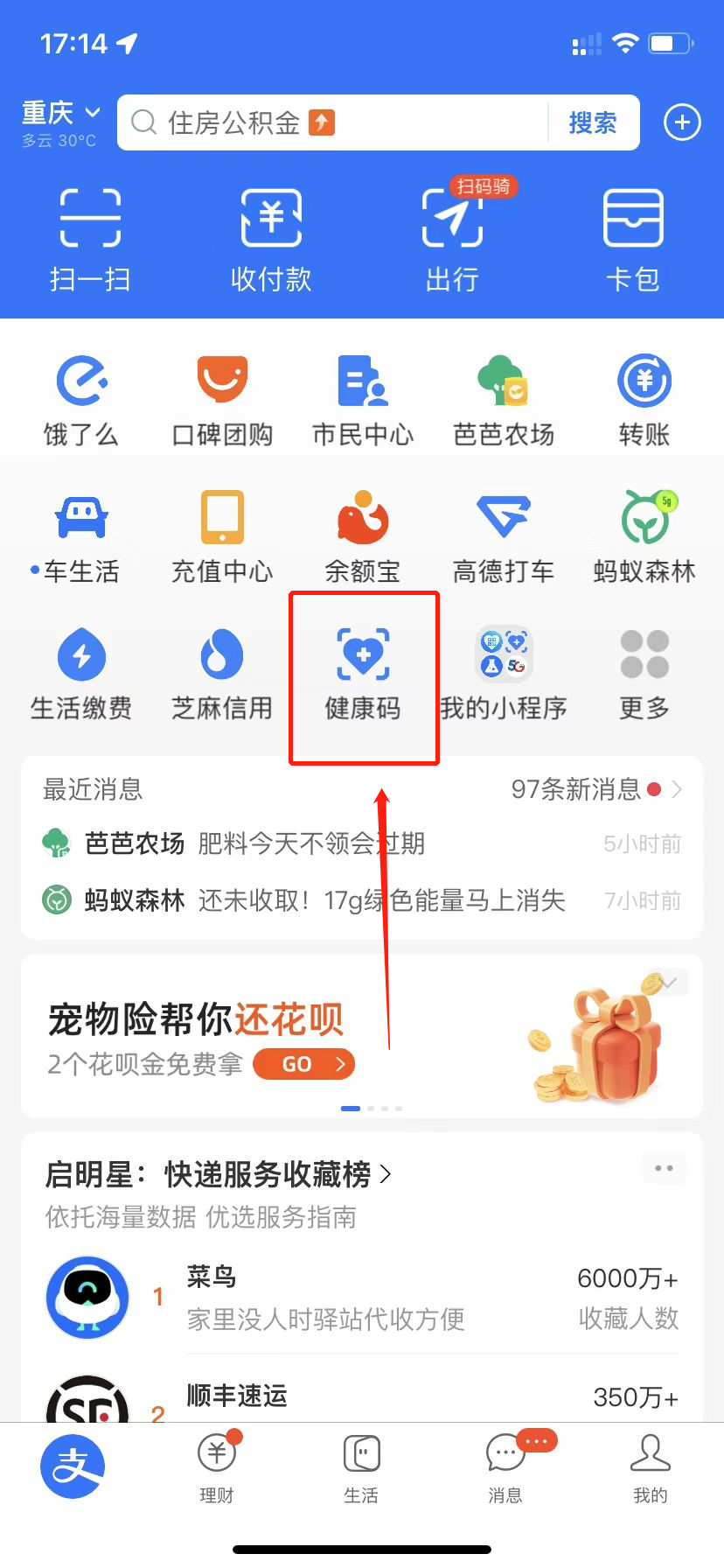Open 出行 travel service

click(452, 238)
